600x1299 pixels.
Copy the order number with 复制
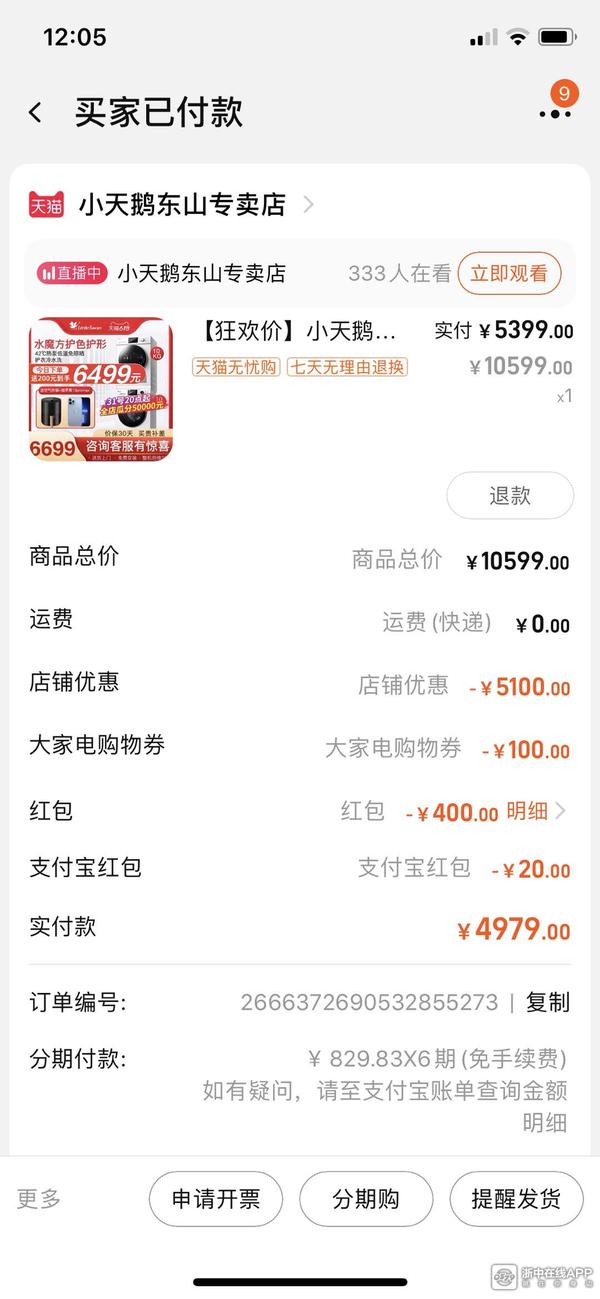547,1002
